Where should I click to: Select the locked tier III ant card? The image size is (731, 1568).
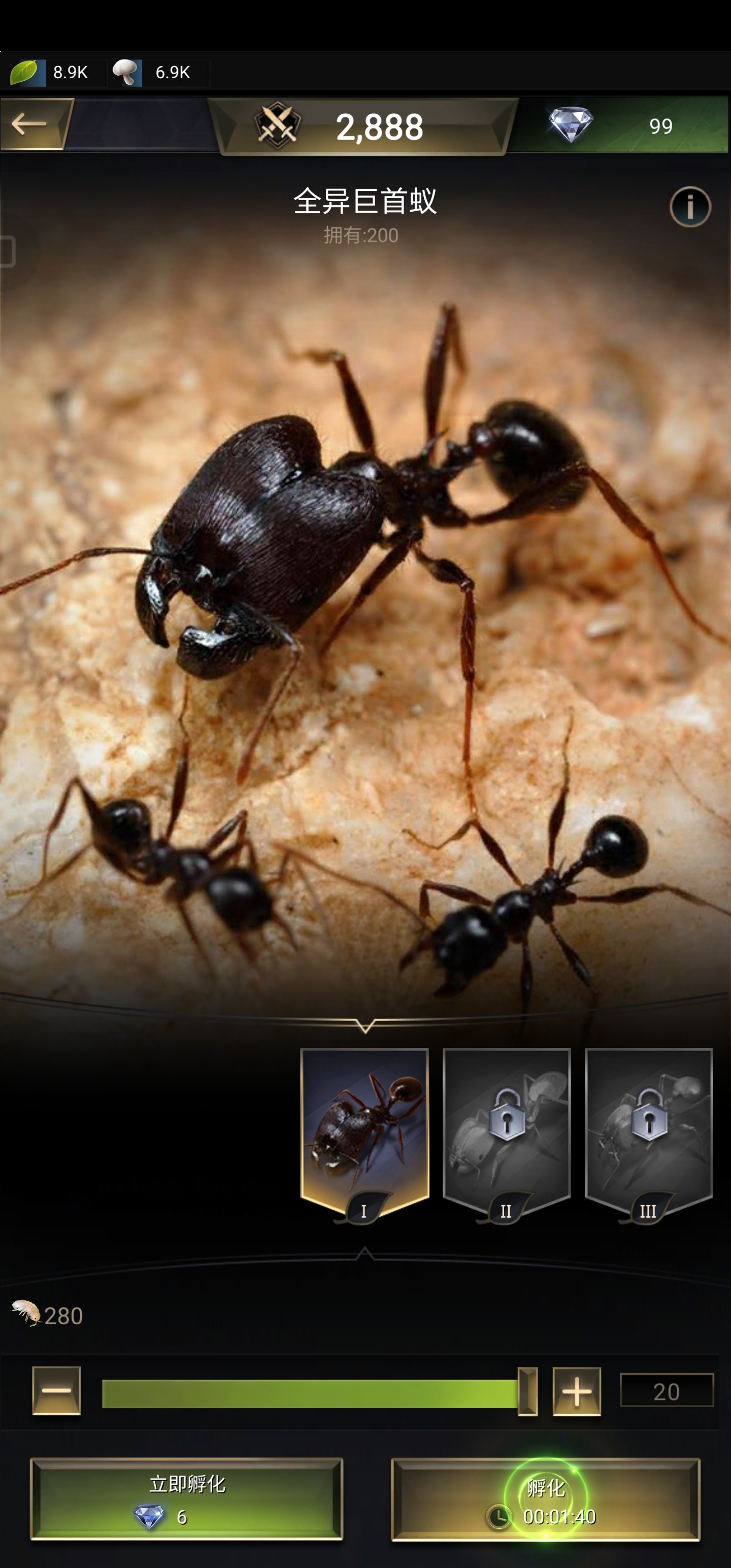[648, 1134]
